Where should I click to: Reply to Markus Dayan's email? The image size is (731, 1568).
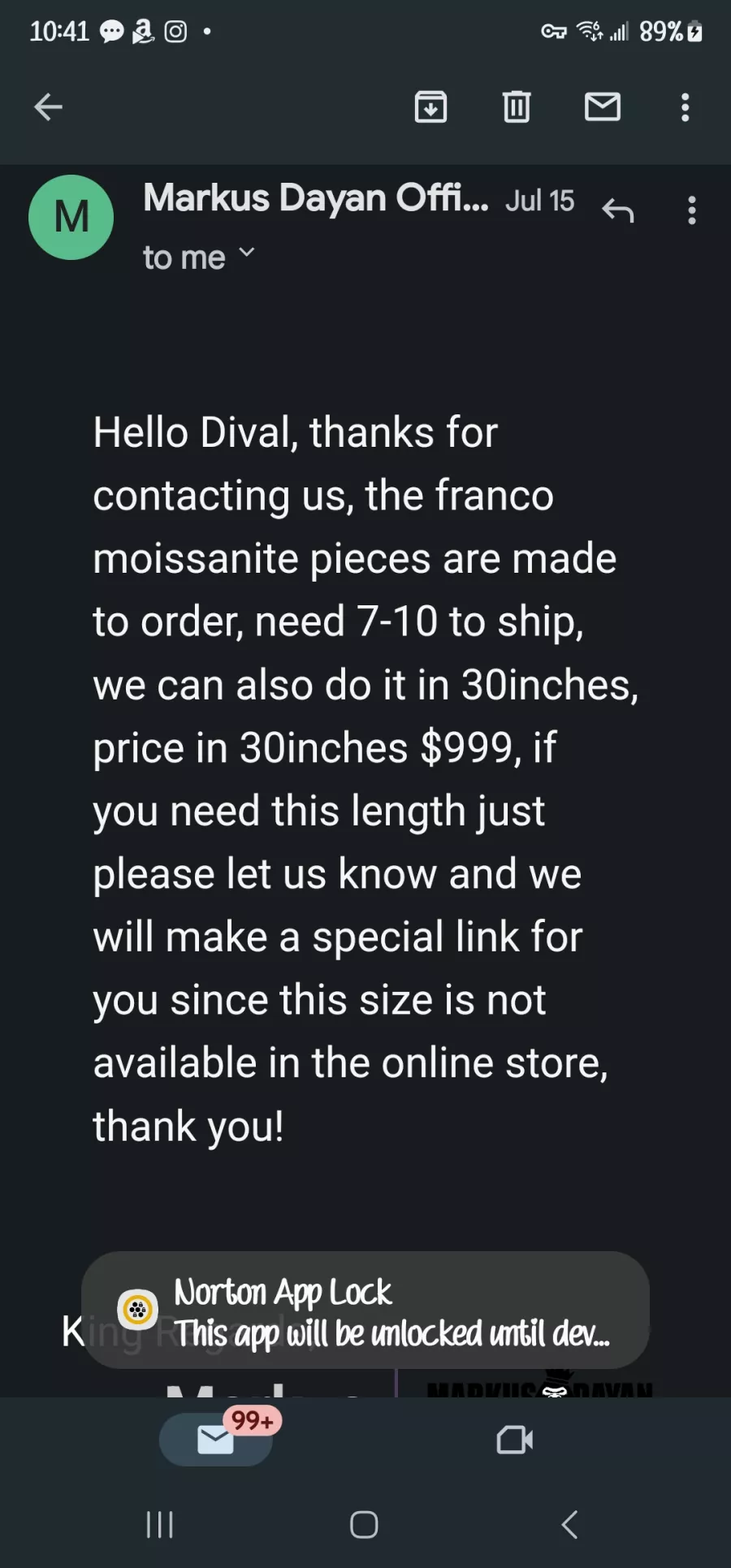point(618,210)
